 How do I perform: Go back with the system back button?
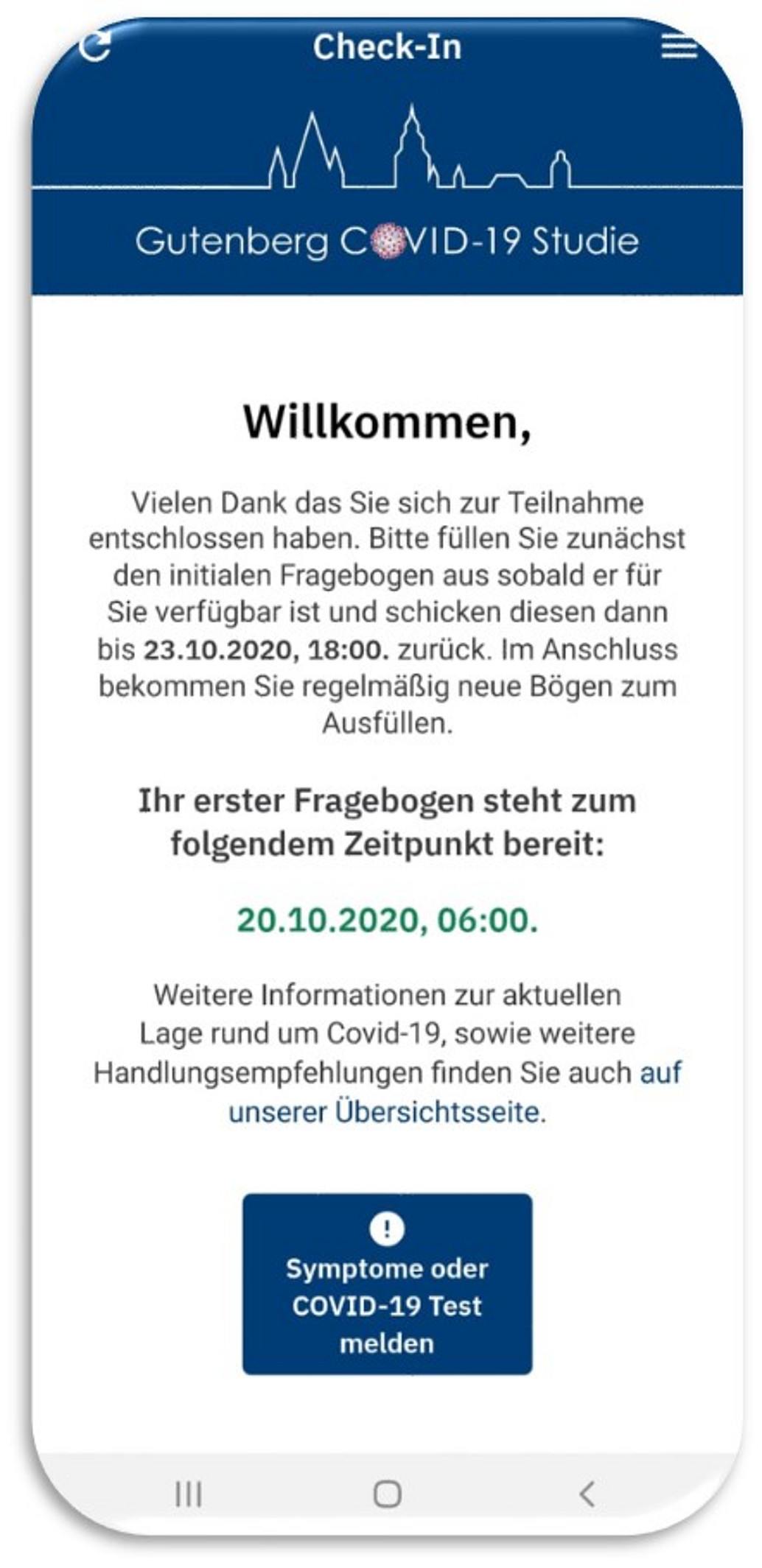[x=587, y=1494]
